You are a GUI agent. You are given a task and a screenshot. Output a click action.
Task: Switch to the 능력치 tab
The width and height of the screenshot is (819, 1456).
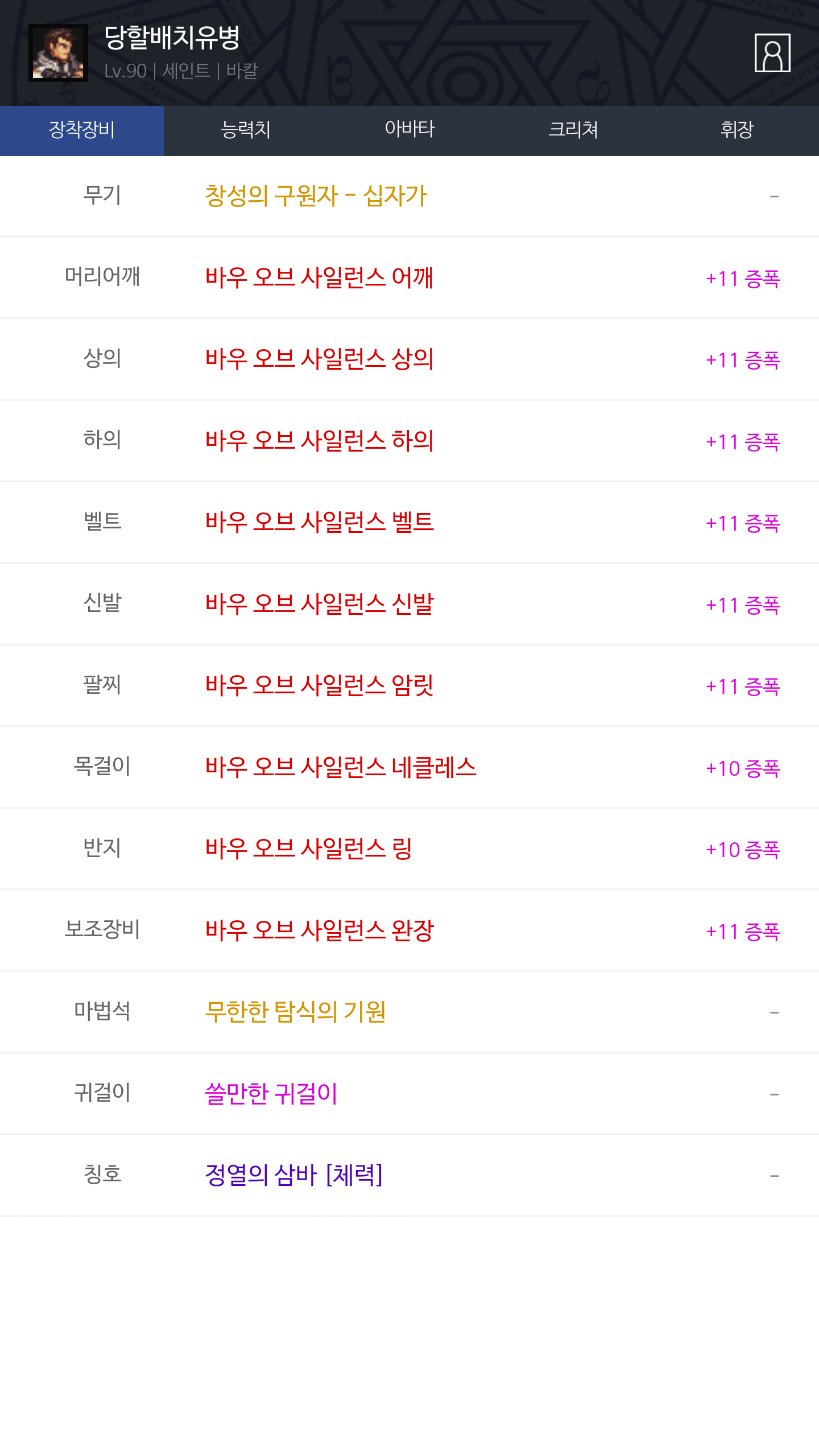click(246, 130)
